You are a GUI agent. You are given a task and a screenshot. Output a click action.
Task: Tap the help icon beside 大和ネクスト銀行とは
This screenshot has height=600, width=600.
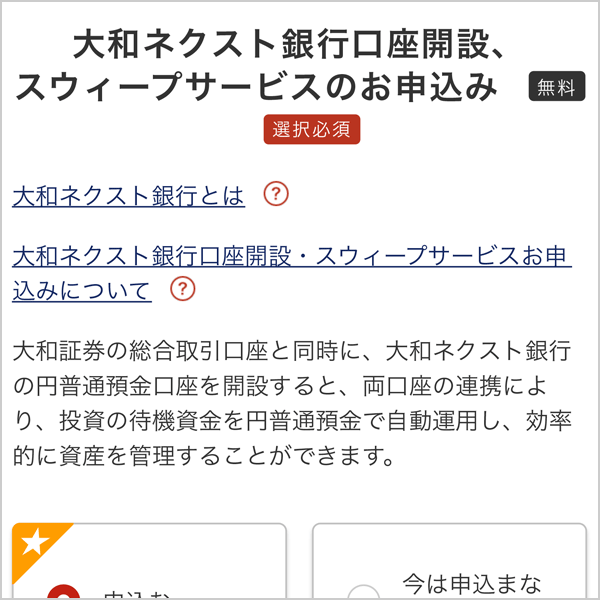pos(276,194)
